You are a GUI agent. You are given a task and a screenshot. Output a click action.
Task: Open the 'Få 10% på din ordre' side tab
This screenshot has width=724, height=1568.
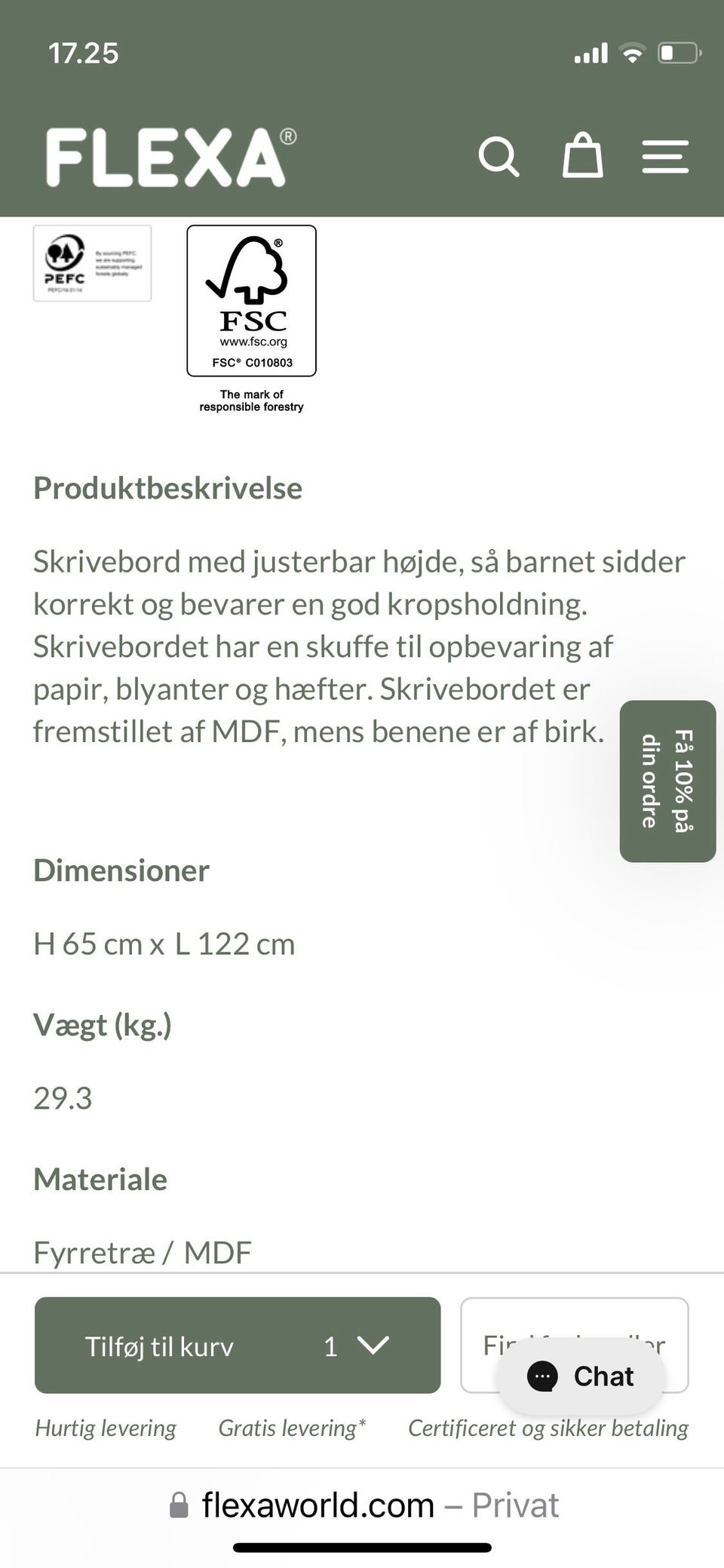(x=667, y=781)
